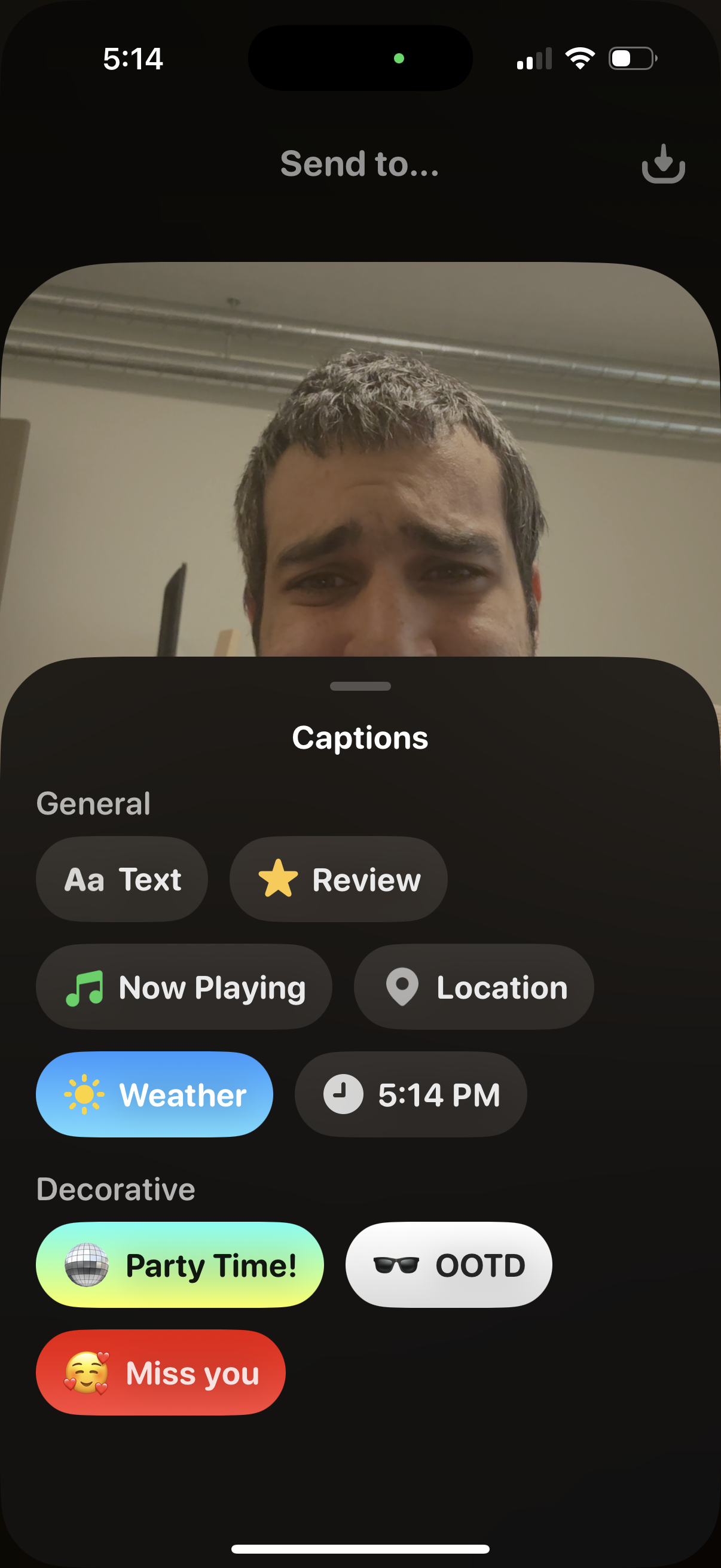Viewport: 721px width, 1568px height.
Task: Add the Miss you caption sticker
Action: click(161, 1372)
